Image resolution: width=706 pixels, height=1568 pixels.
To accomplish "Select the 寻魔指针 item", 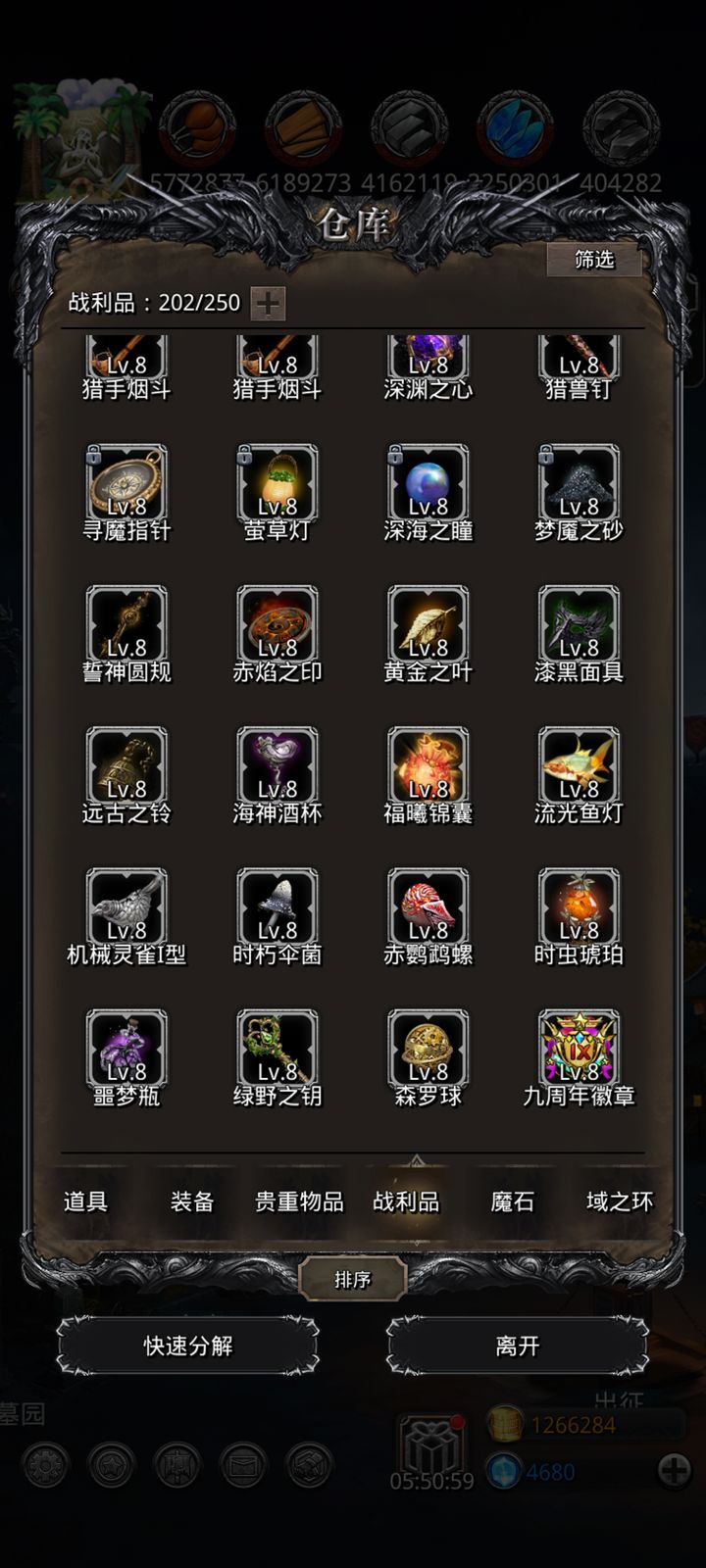I will (126, 485).
